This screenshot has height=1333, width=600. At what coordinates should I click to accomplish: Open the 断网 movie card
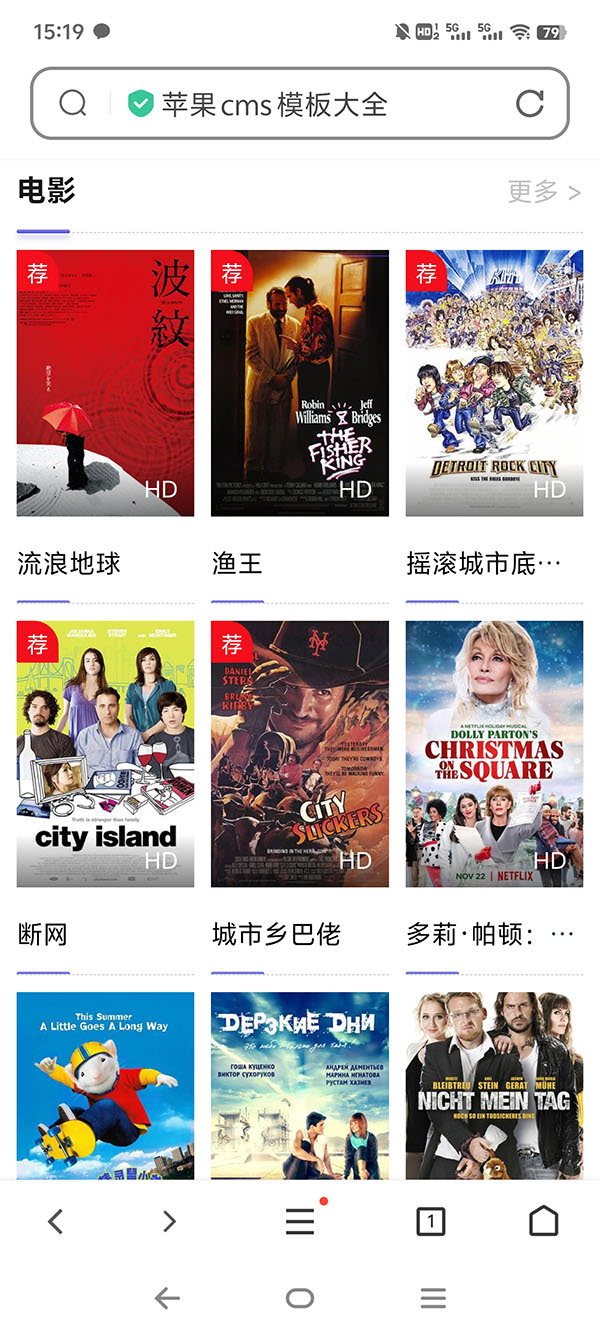[106, 754]
